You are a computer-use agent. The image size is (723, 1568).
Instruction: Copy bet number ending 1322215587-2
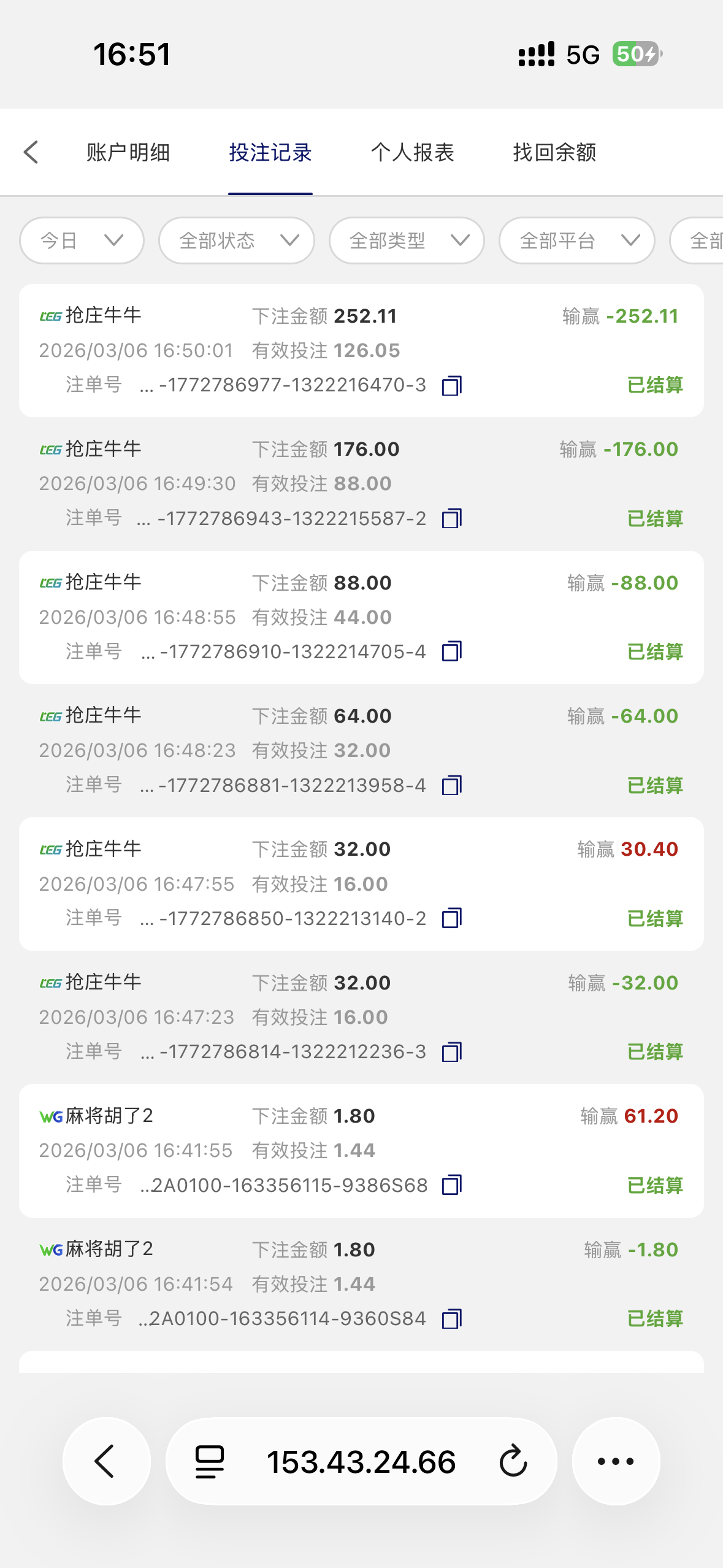[x=452, y=518]
